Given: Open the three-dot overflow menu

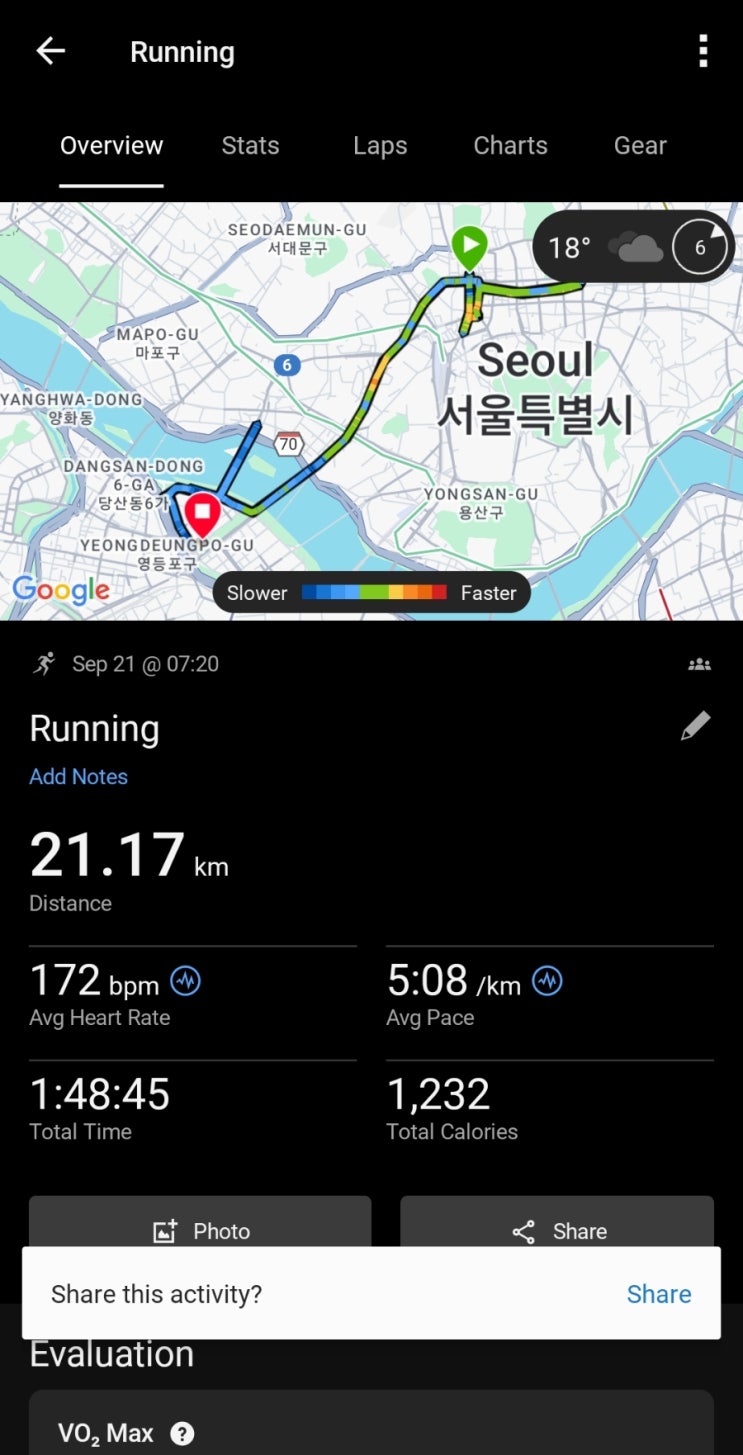Looking at the screenshot, I should click(703, 51).
